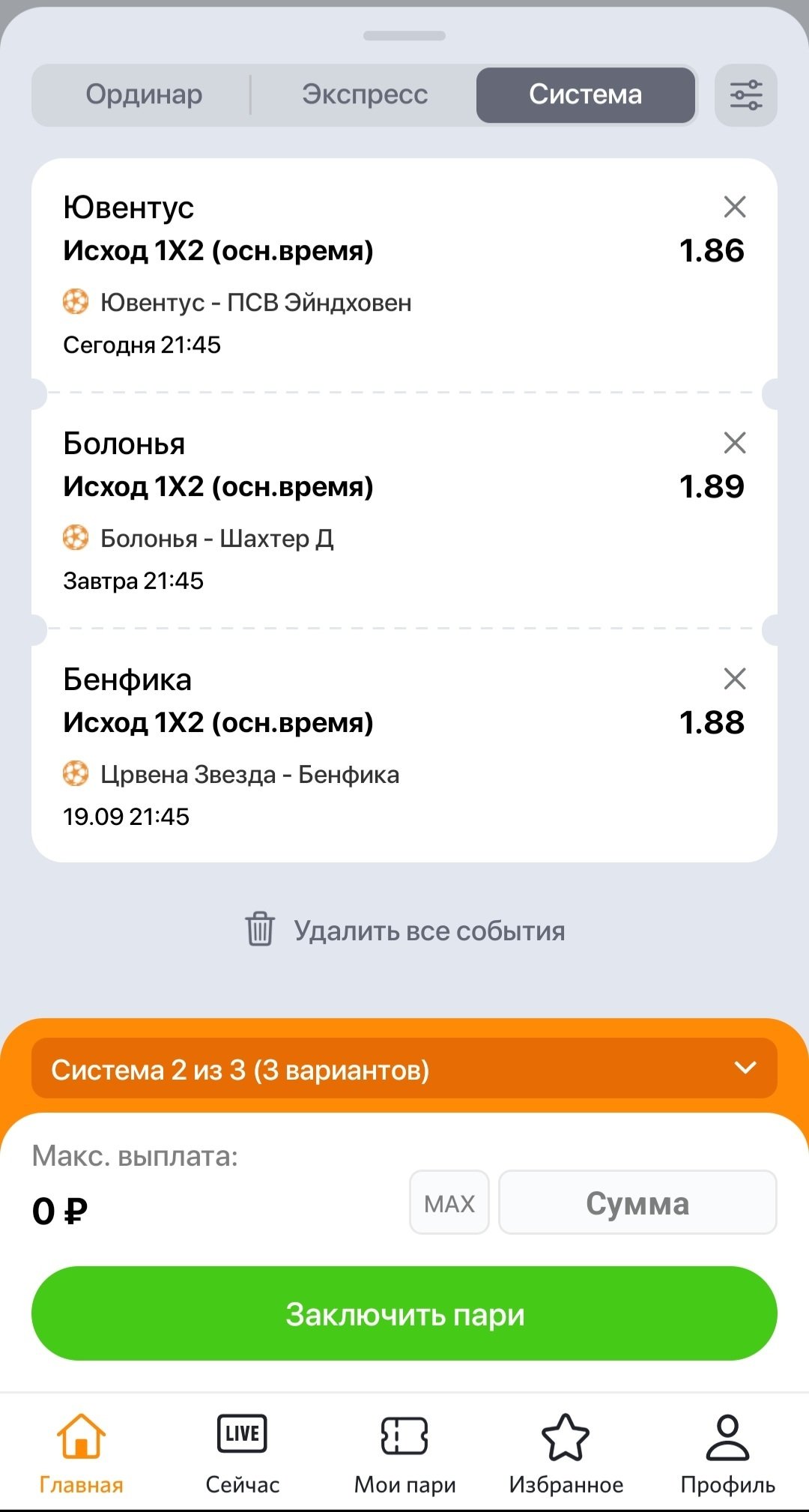Switch to the Избранное tab
The image size is (809, 1512).
(566, 1454)
